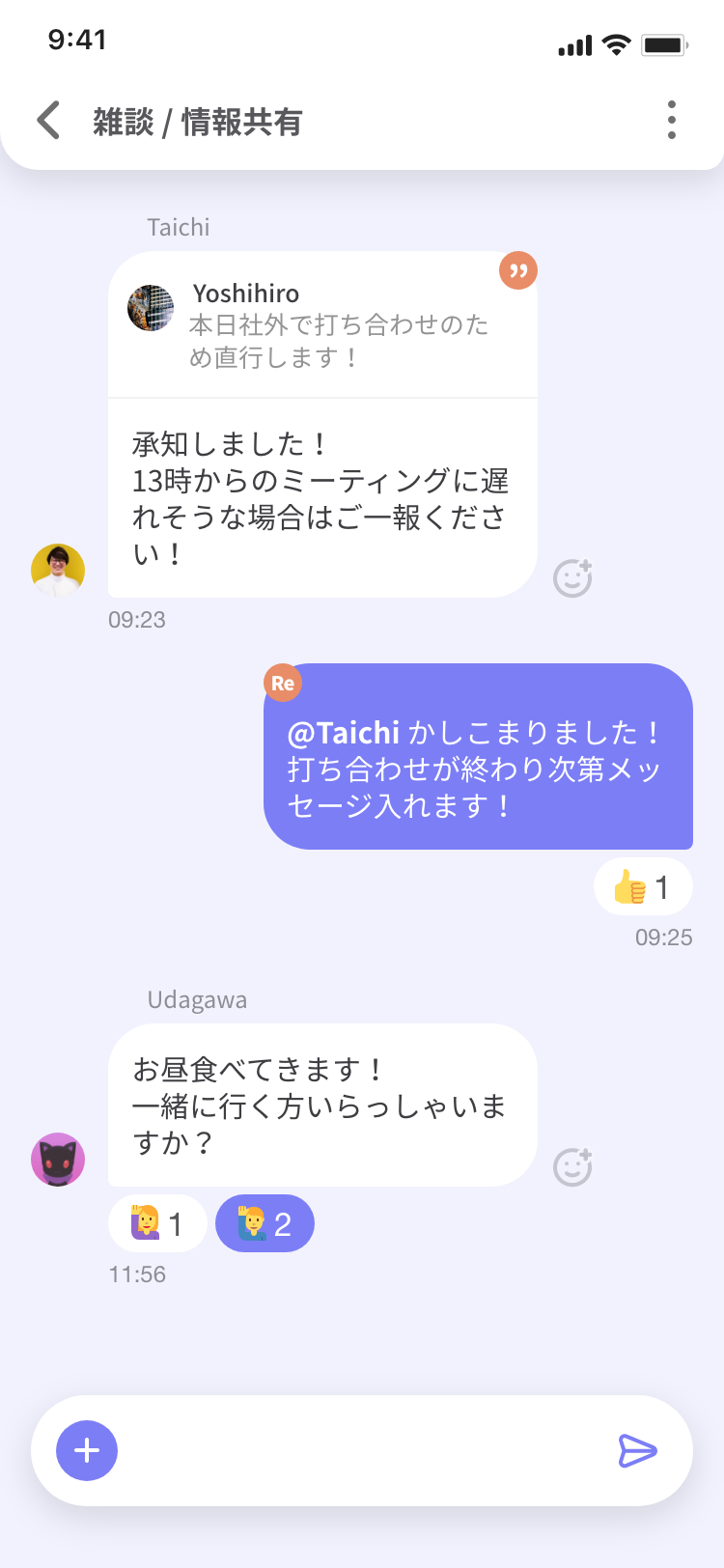Go back from 雑談 / 情報共有 chat
Viewport: 724px width, 1568px height.
[48, 121]
